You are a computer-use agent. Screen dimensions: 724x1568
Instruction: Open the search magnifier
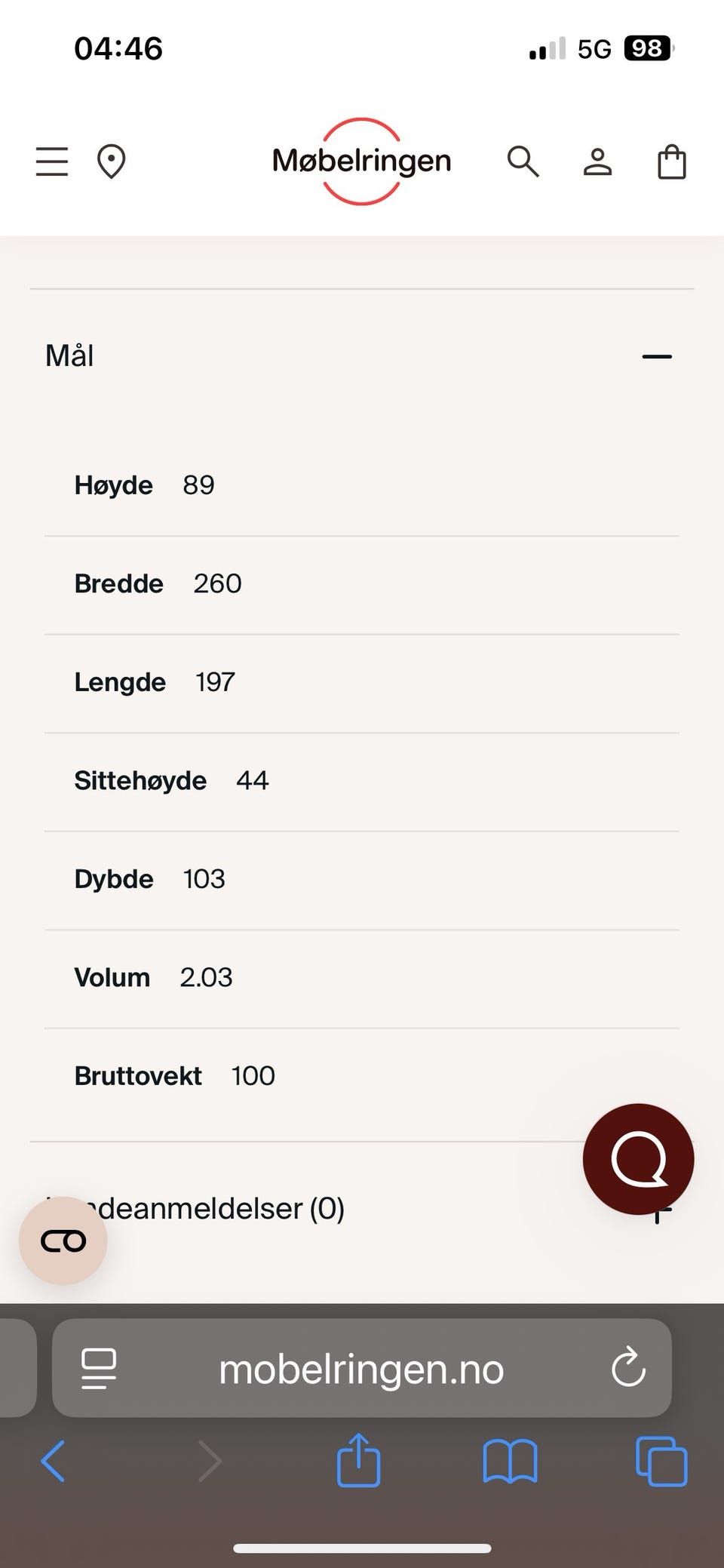coord(523,161)
